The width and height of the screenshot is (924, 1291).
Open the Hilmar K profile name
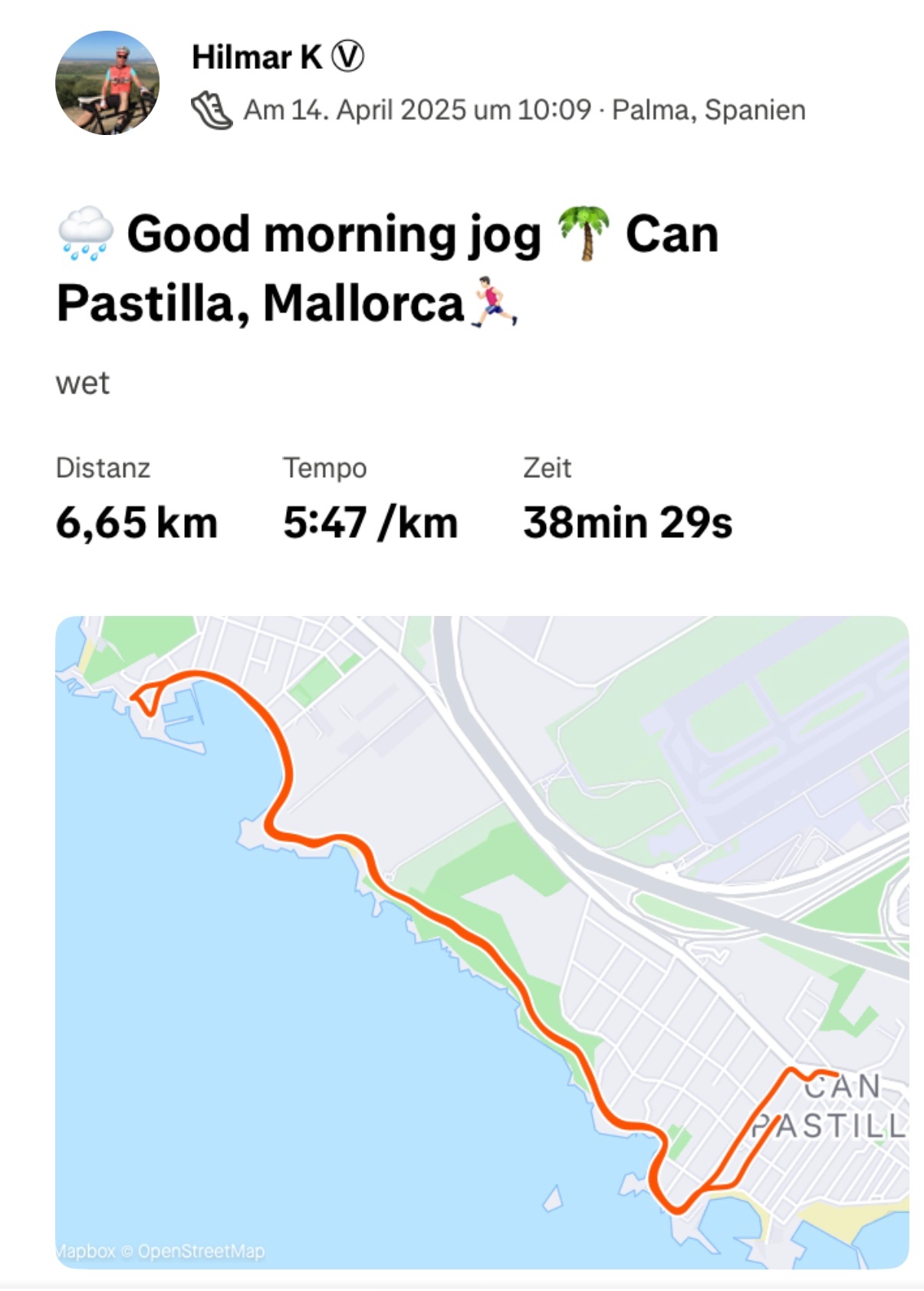tap(257, 58)
